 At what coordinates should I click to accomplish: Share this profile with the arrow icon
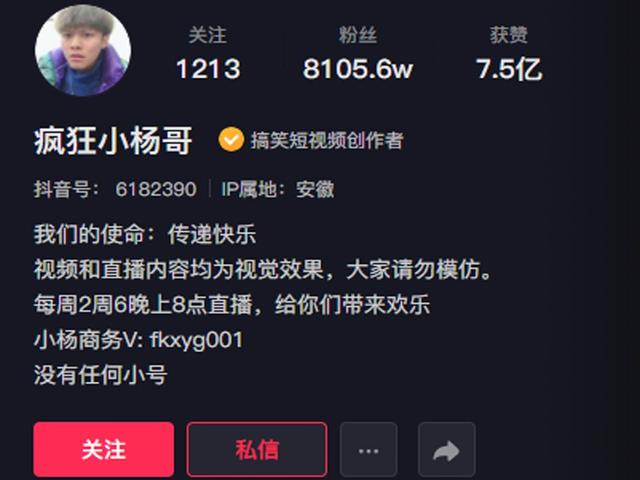tap(446, 450)
